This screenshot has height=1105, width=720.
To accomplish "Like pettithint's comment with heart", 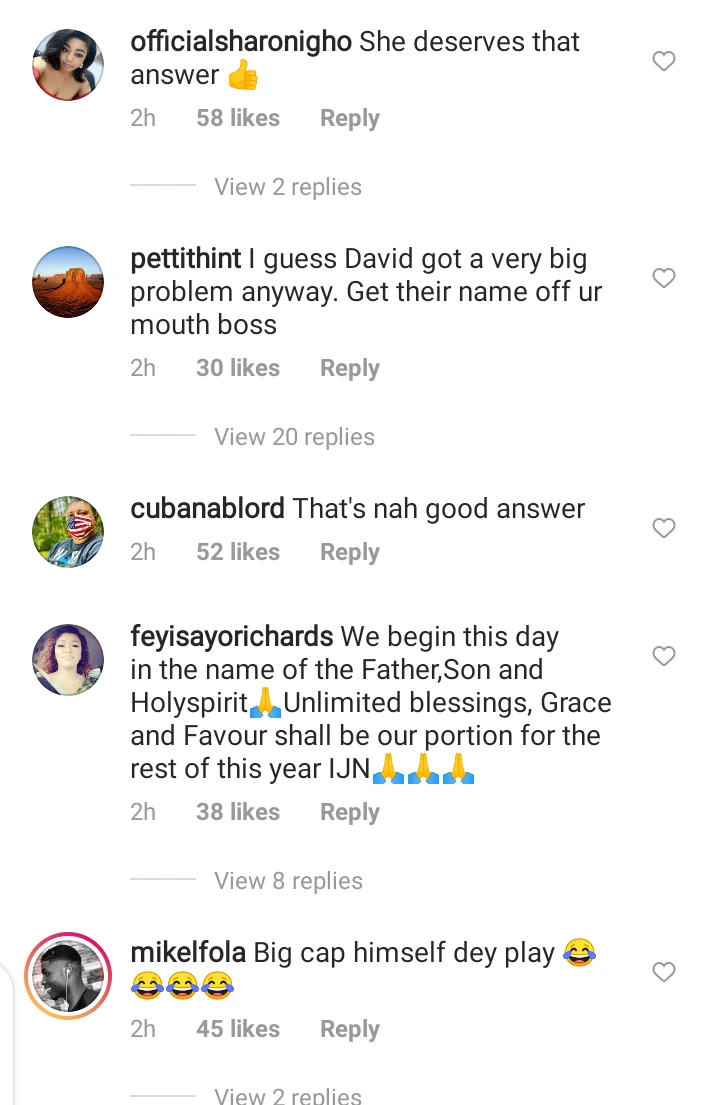I will [x=664, y=278].
